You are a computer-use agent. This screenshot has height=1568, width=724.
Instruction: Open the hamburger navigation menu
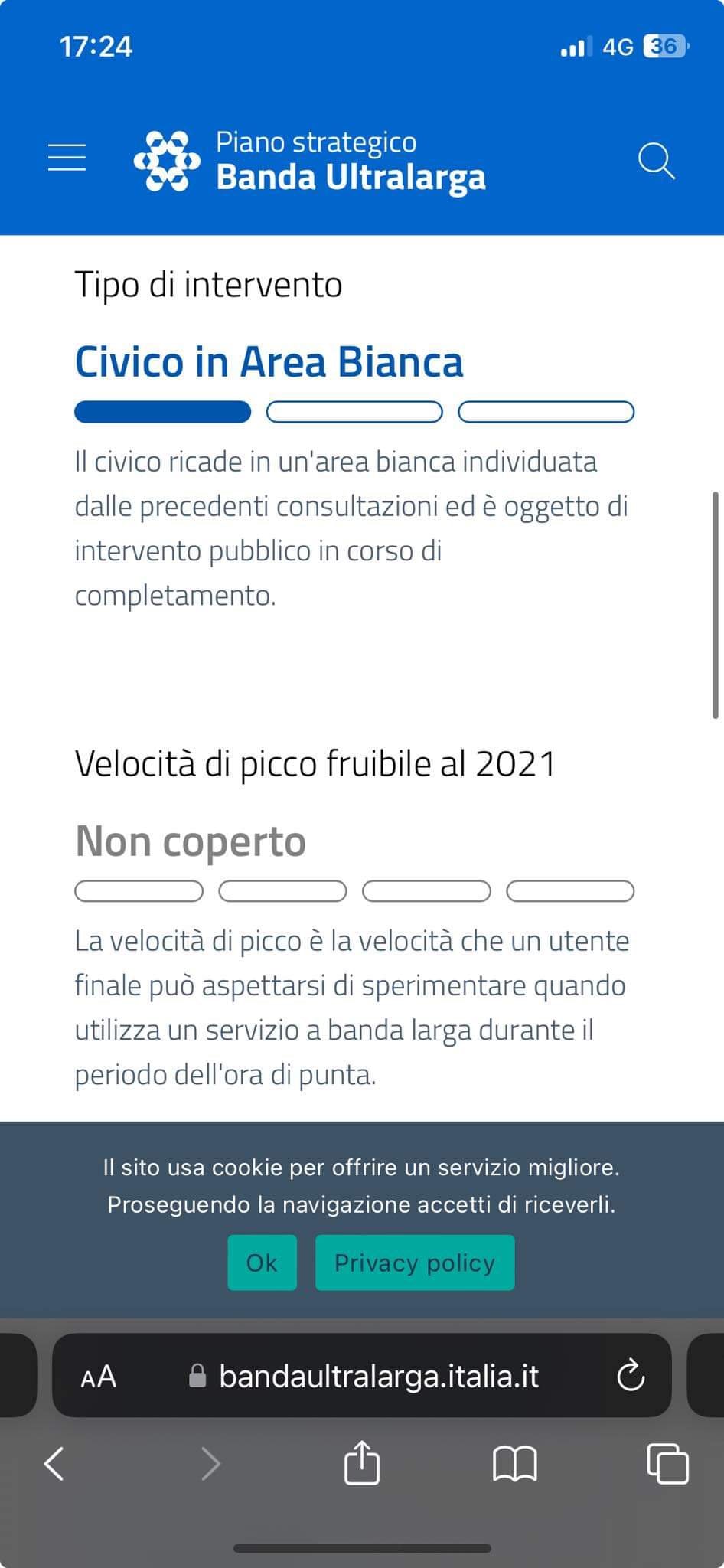point(67,158)
